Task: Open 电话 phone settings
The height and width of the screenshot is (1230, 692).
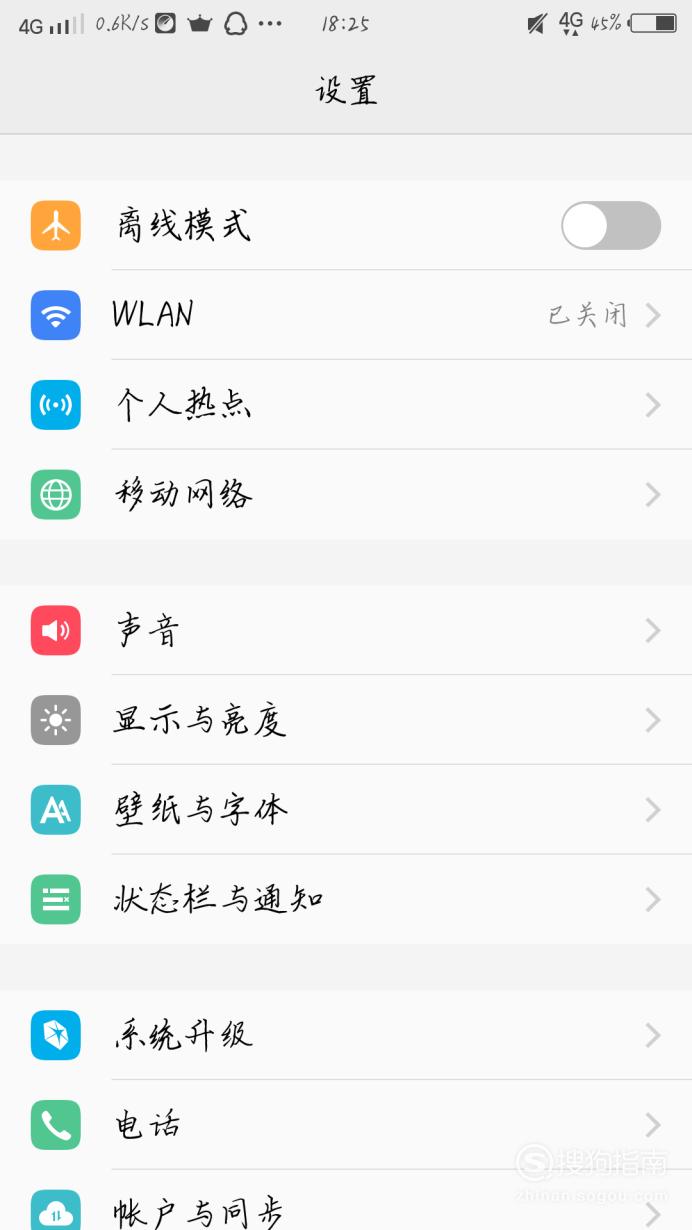Action: [346, 1125]
